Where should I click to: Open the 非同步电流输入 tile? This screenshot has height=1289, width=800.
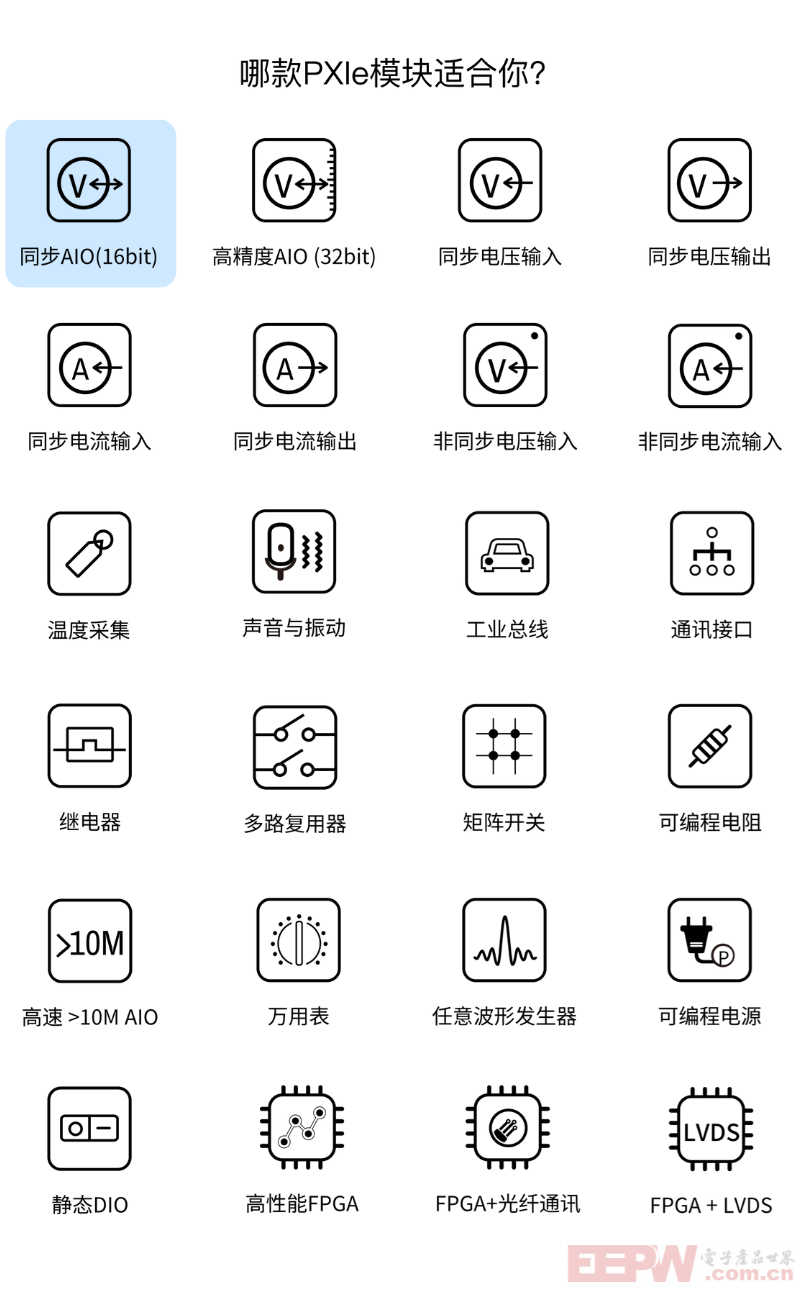710,388
